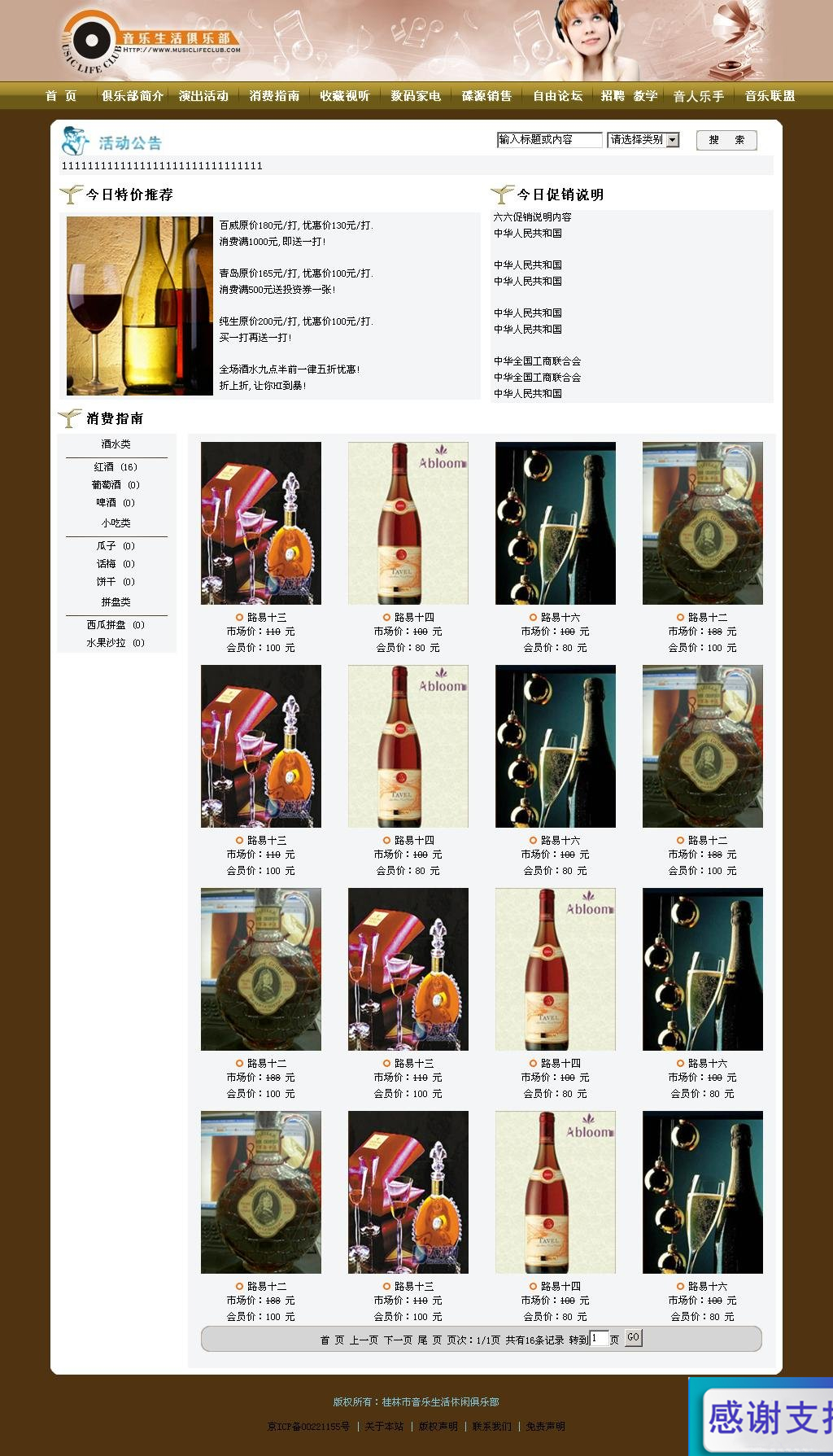Tap the page number input box

click(599, 1338)
